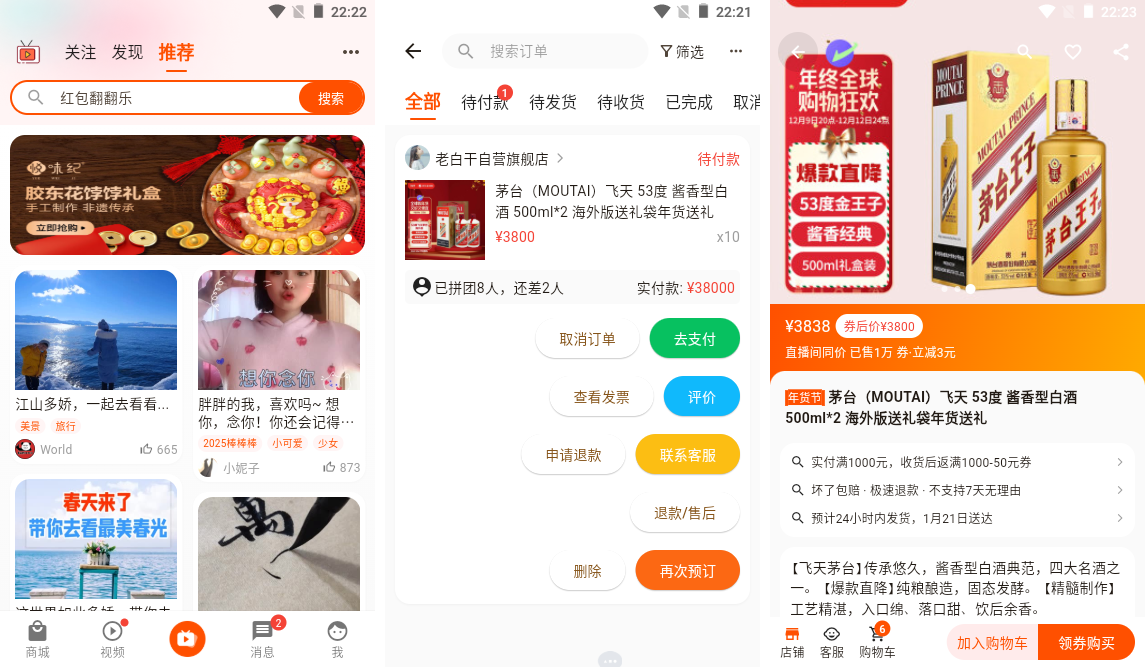Open the 胶东花饽饽礼盒 banner
Viewport: 1145px width, 667px height.
pos(187,195)
